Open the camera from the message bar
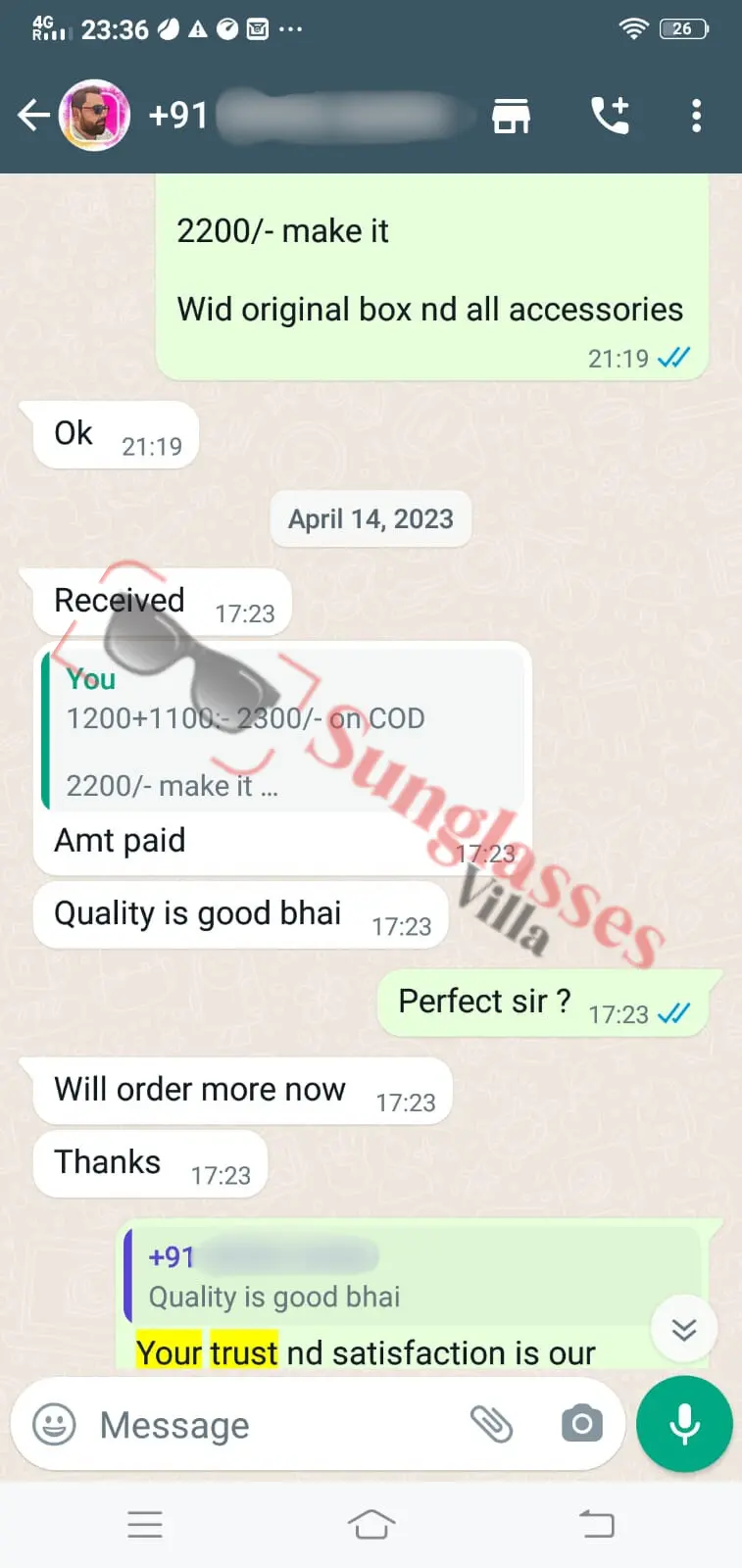The height and width of the screenshot is (1568, 742). click(582, 1424)
